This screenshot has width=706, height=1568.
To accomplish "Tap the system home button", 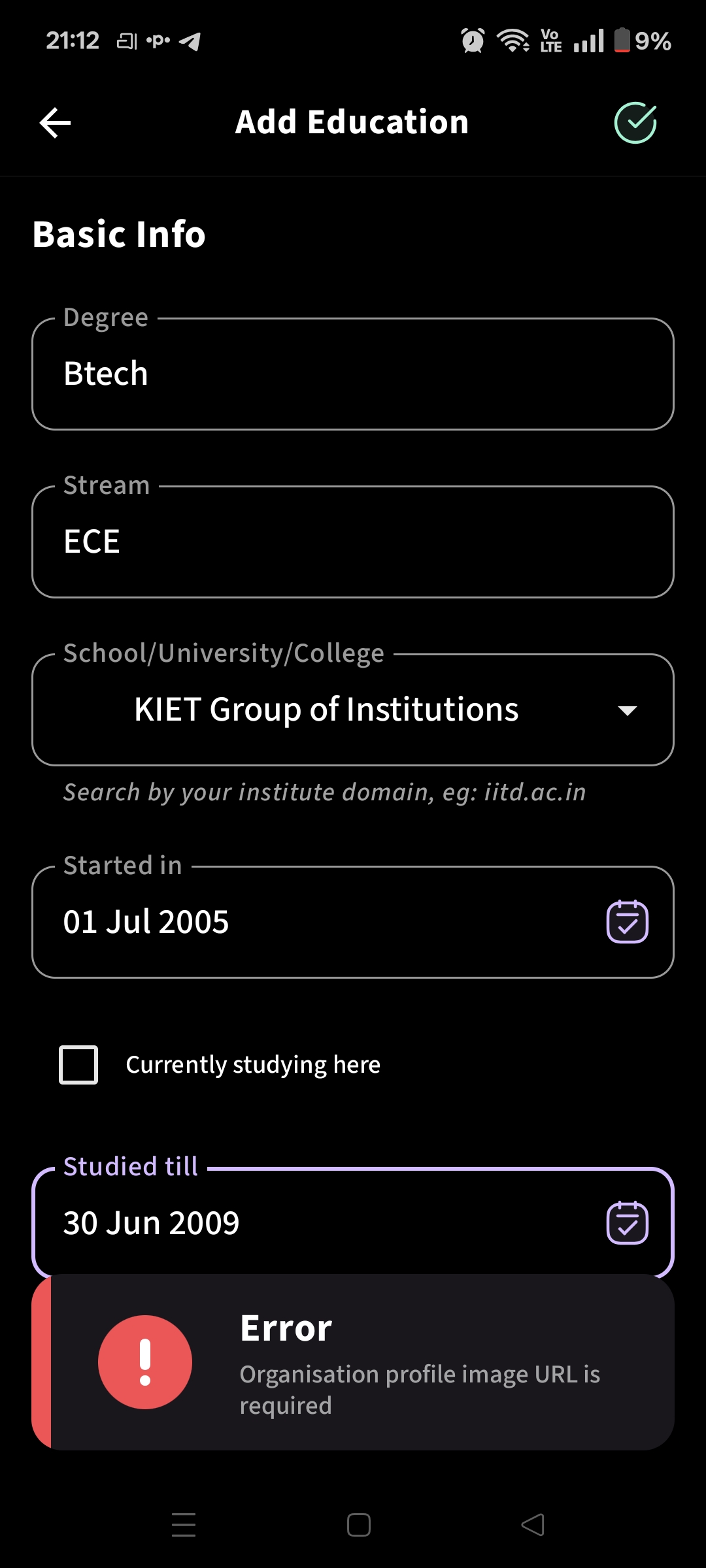I will [x=358, y=1525].
